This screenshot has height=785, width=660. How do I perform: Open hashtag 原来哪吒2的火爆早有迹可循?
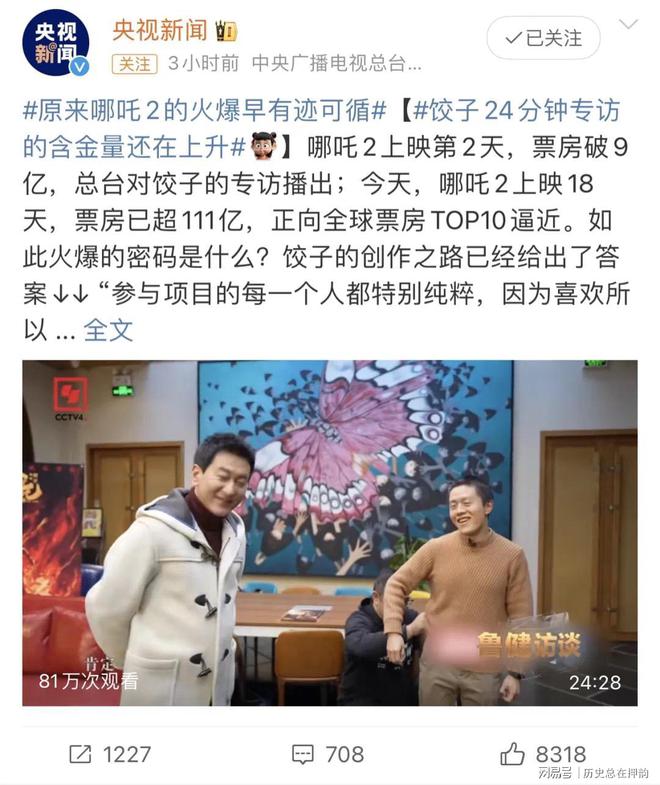204,110
